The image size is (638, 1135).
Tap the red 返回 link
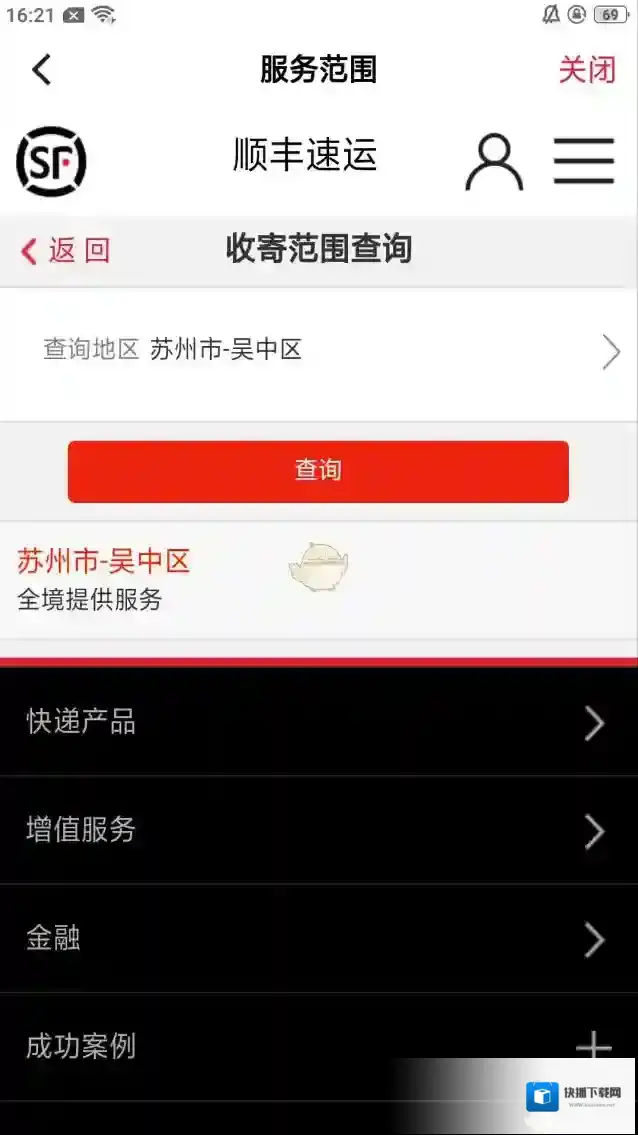click(66, 250)
